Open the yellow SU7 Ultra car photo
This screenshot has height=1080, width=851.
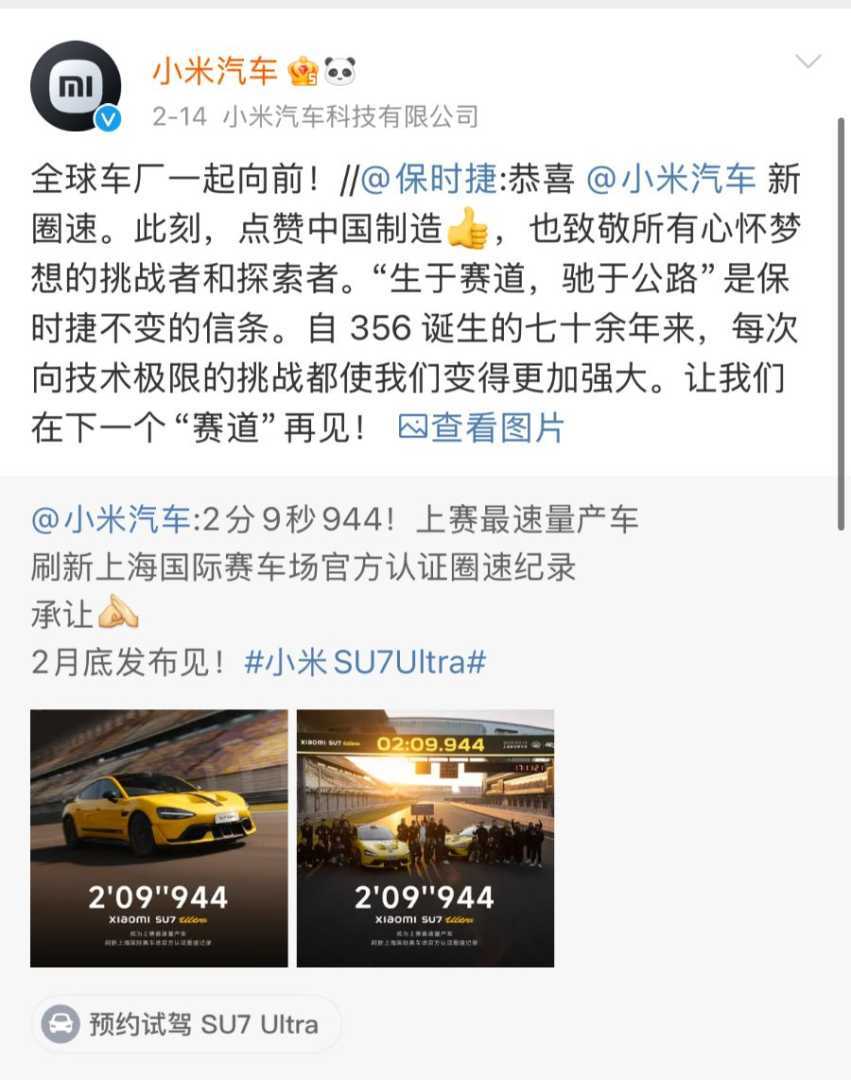pyautogui.click(x=159, y=838)
